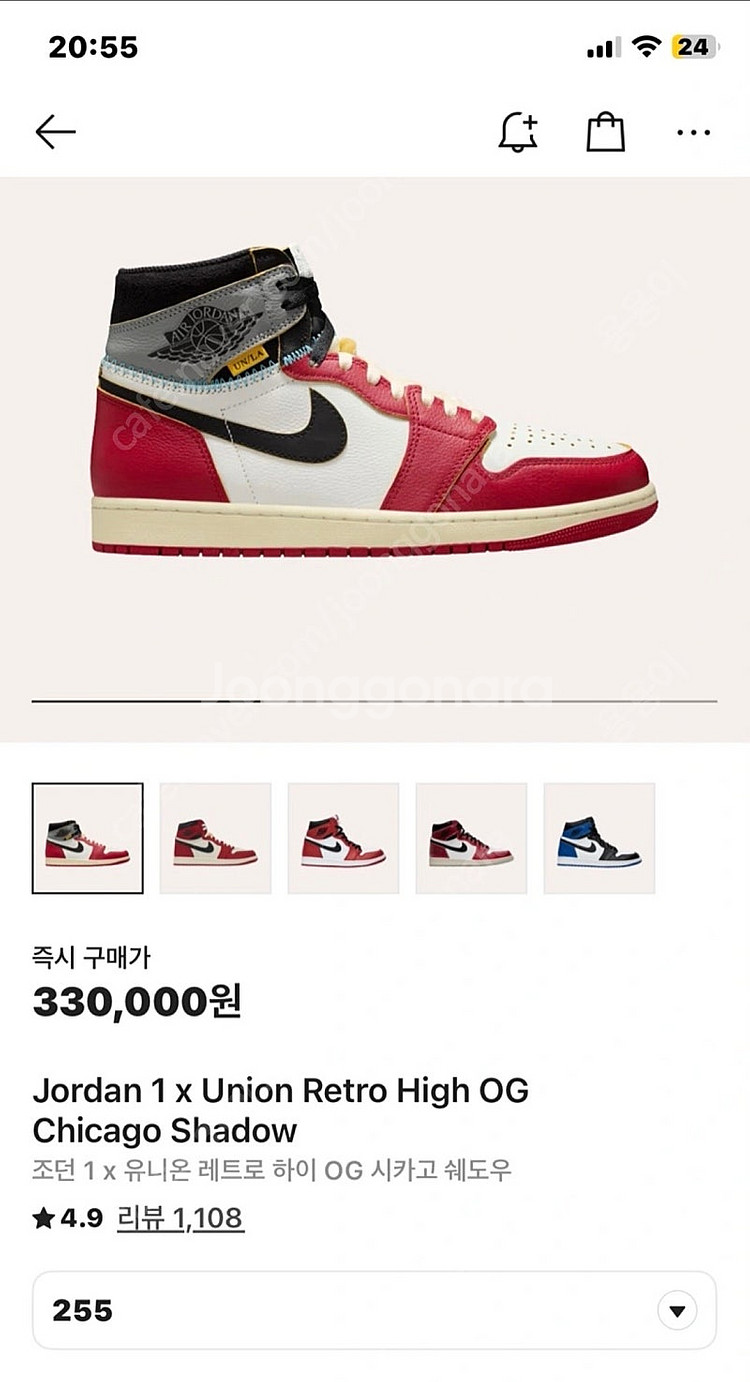Open the shopping bag
The height and width of the screenshot is (1382, 750).
pyautogui.click(x=605, y=132)
